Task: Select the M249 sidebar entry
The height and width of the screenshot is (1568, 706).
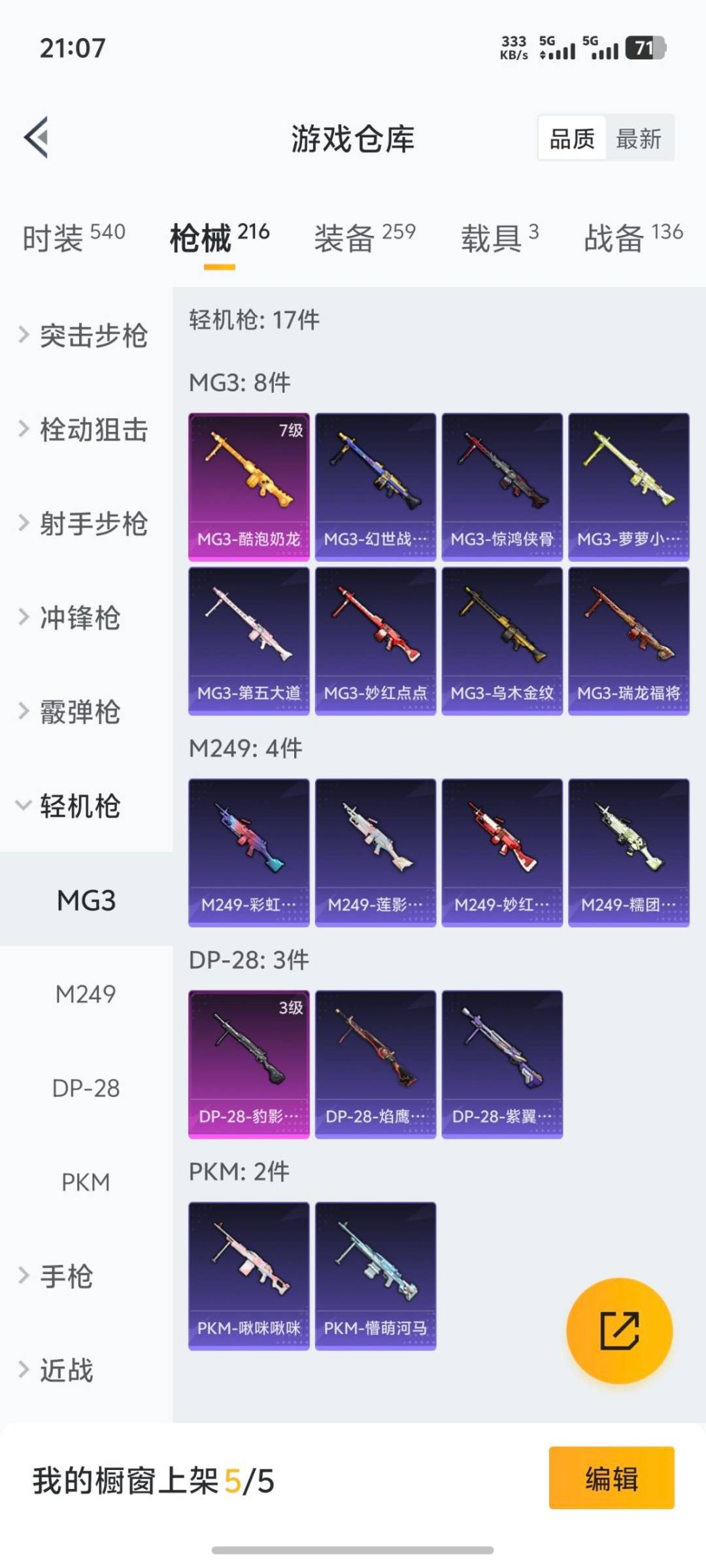Action: pos(85,994)
